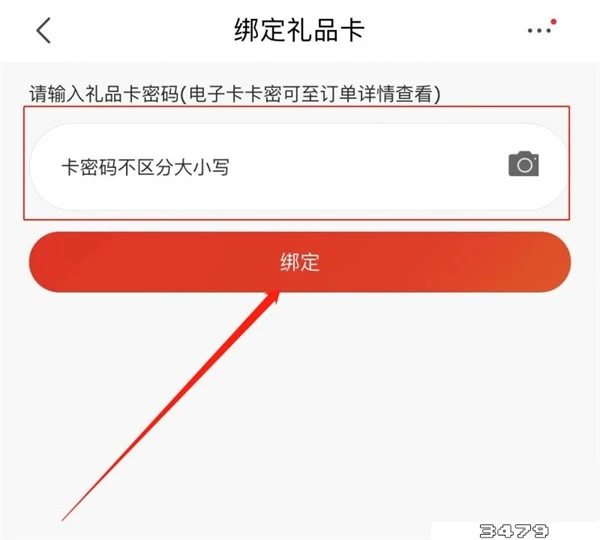Focus the gift card password field
600x540 pixels.
point(260,166)
